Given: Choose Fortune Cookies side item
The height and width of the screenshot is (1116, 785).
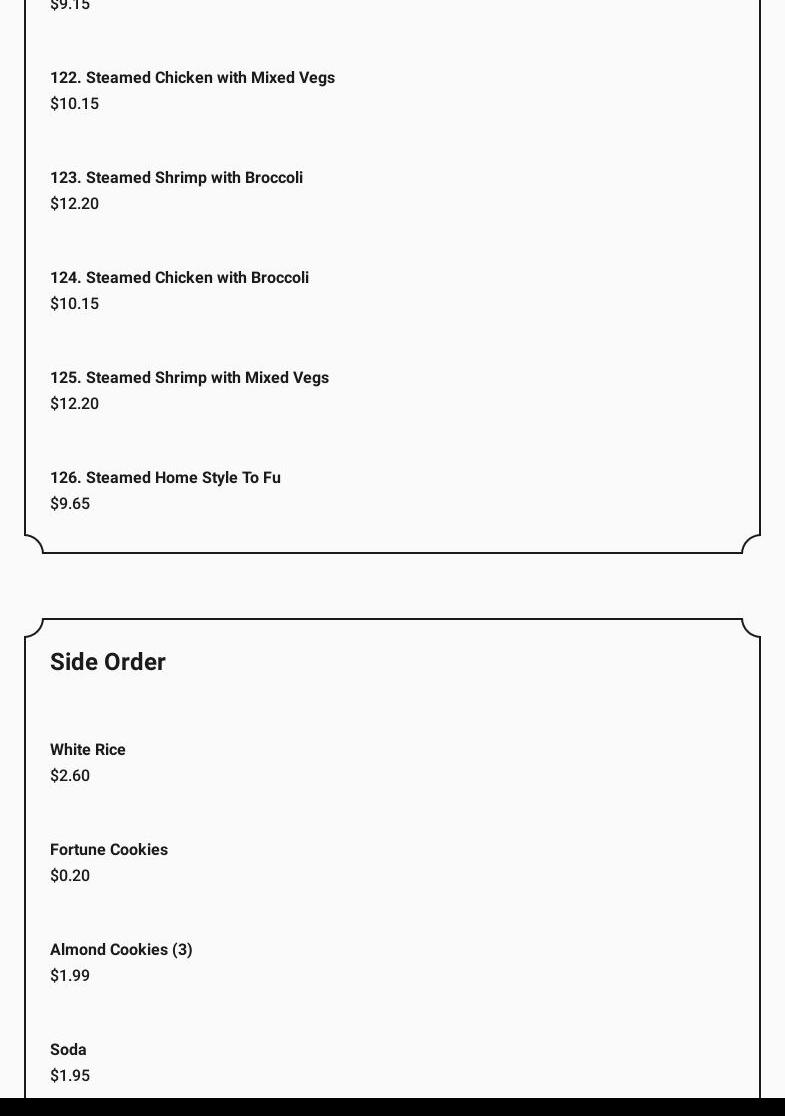Looking at the screenshot, I should click(109, 850).
